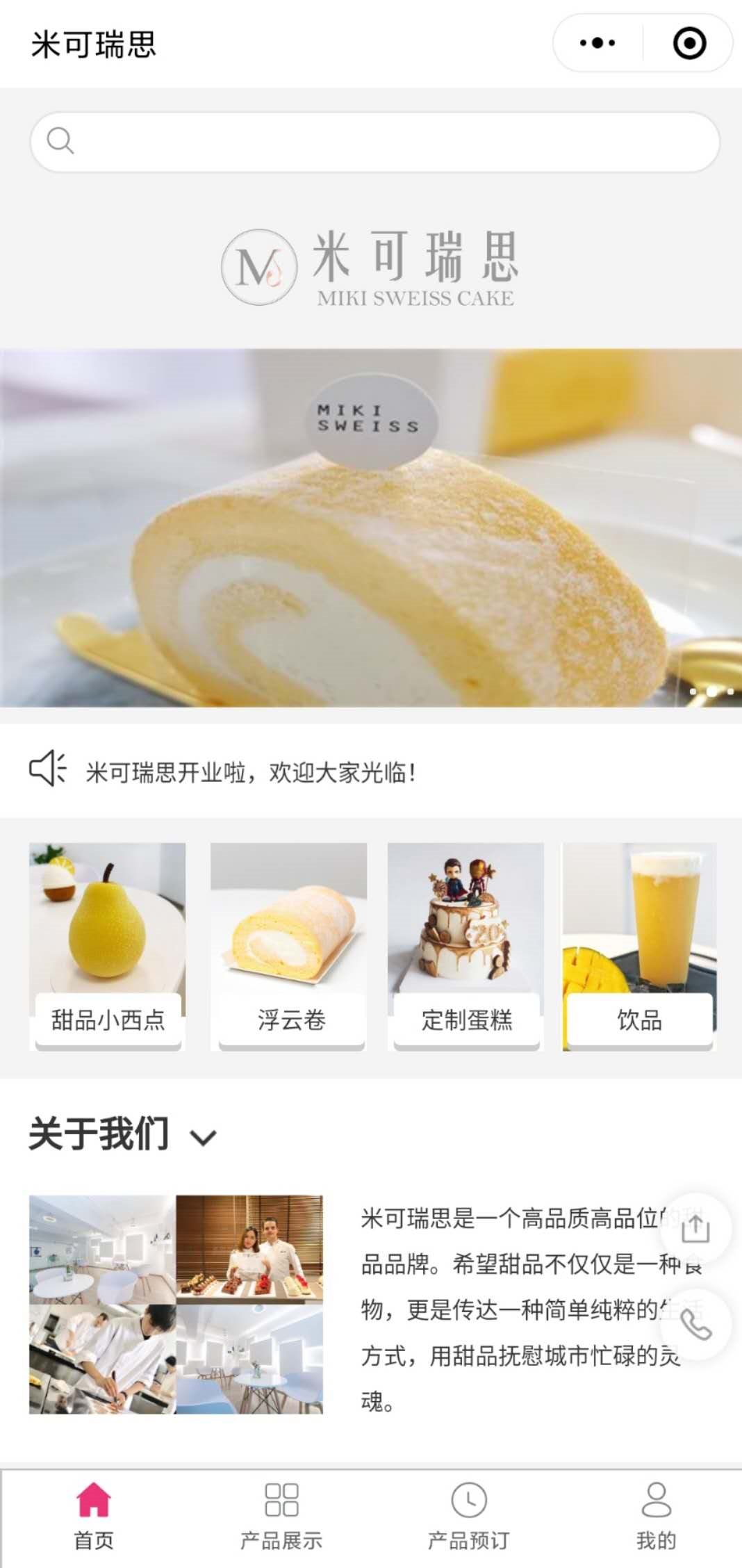Switch to the 产品预订 tab

469,1516
